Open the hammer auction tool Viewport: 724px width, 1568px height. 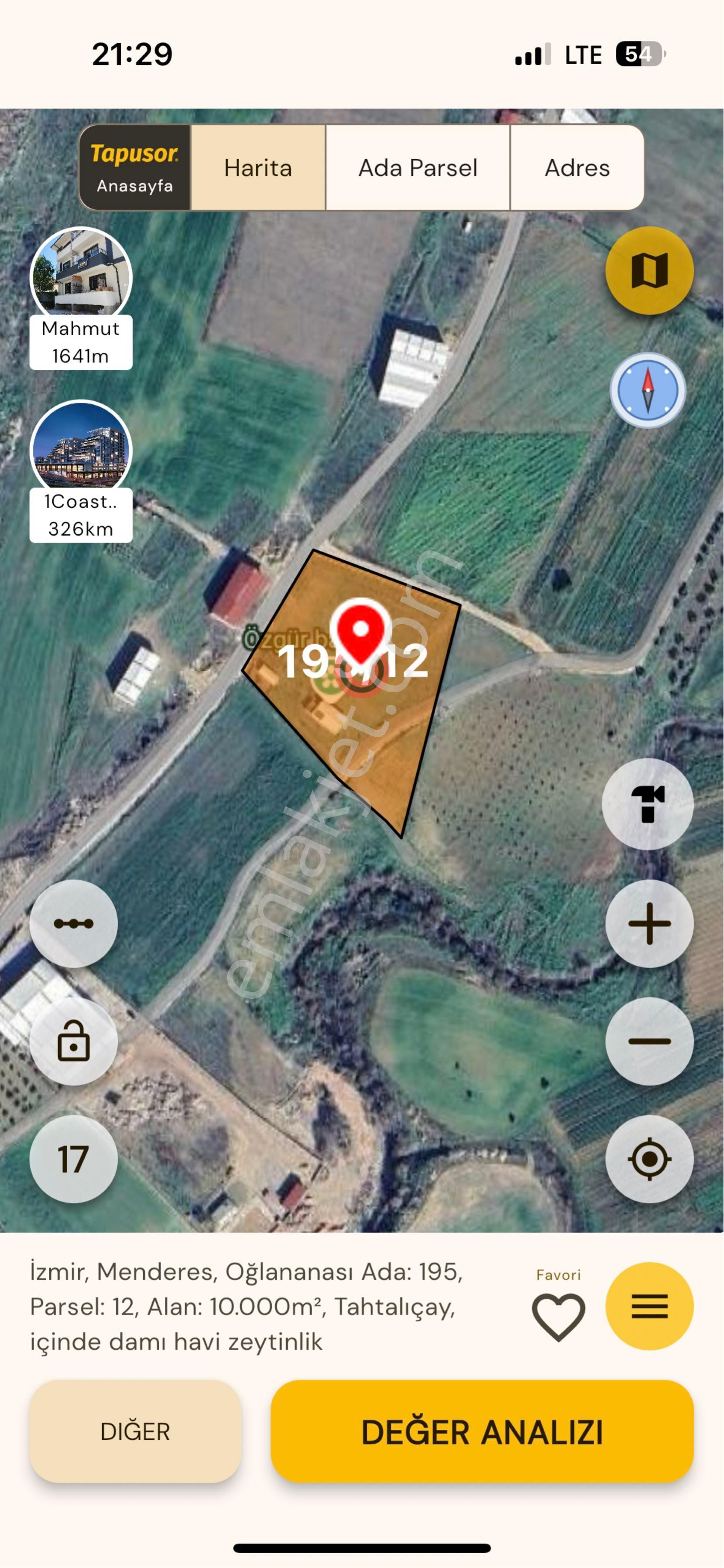(648, 804)
